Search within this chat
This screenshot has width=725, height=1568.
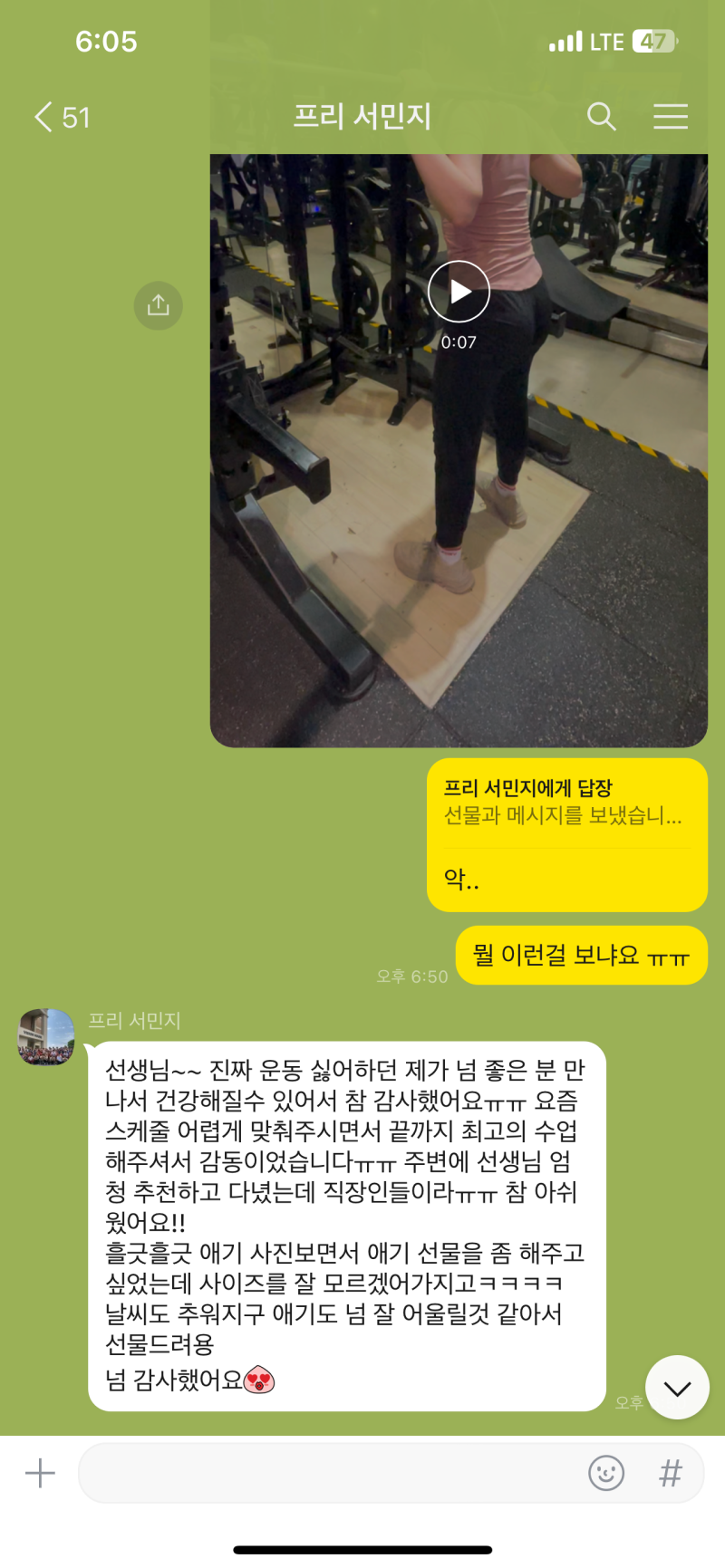click(x=601, y=116)
